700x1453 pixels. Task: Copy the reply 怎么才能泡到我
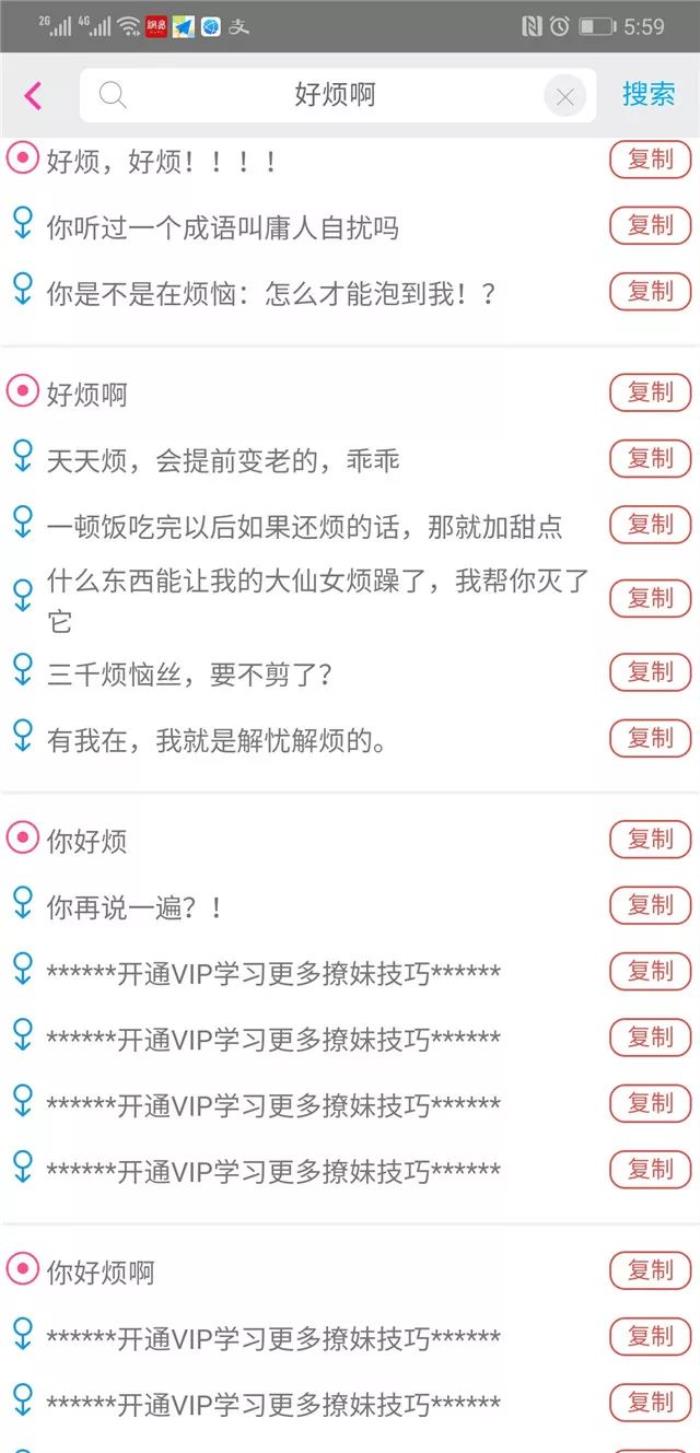[x=650, y=292]
